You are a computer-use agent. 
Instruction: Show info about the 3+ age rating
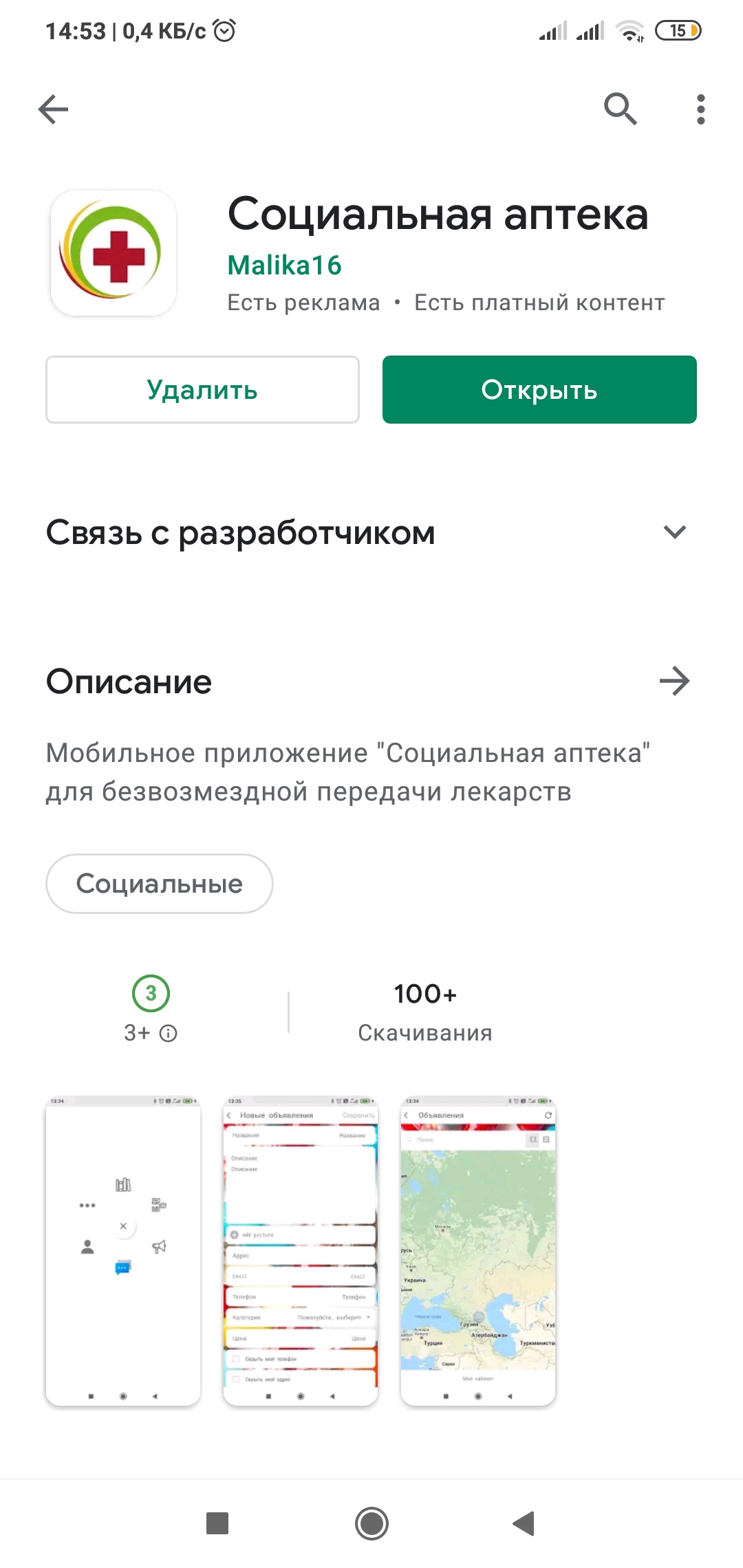coord(168,1033)
